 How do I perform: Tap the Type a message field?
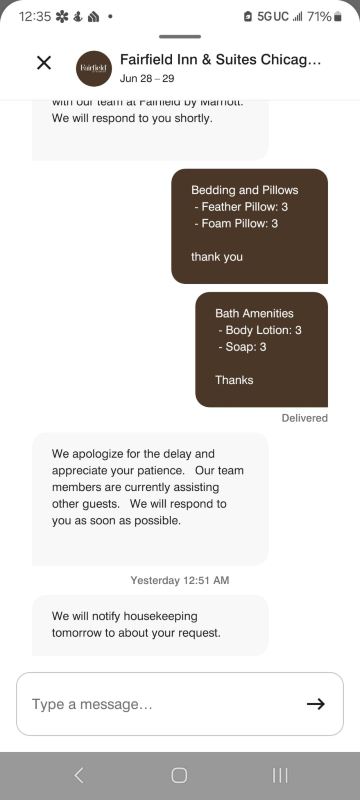[179, 704]
